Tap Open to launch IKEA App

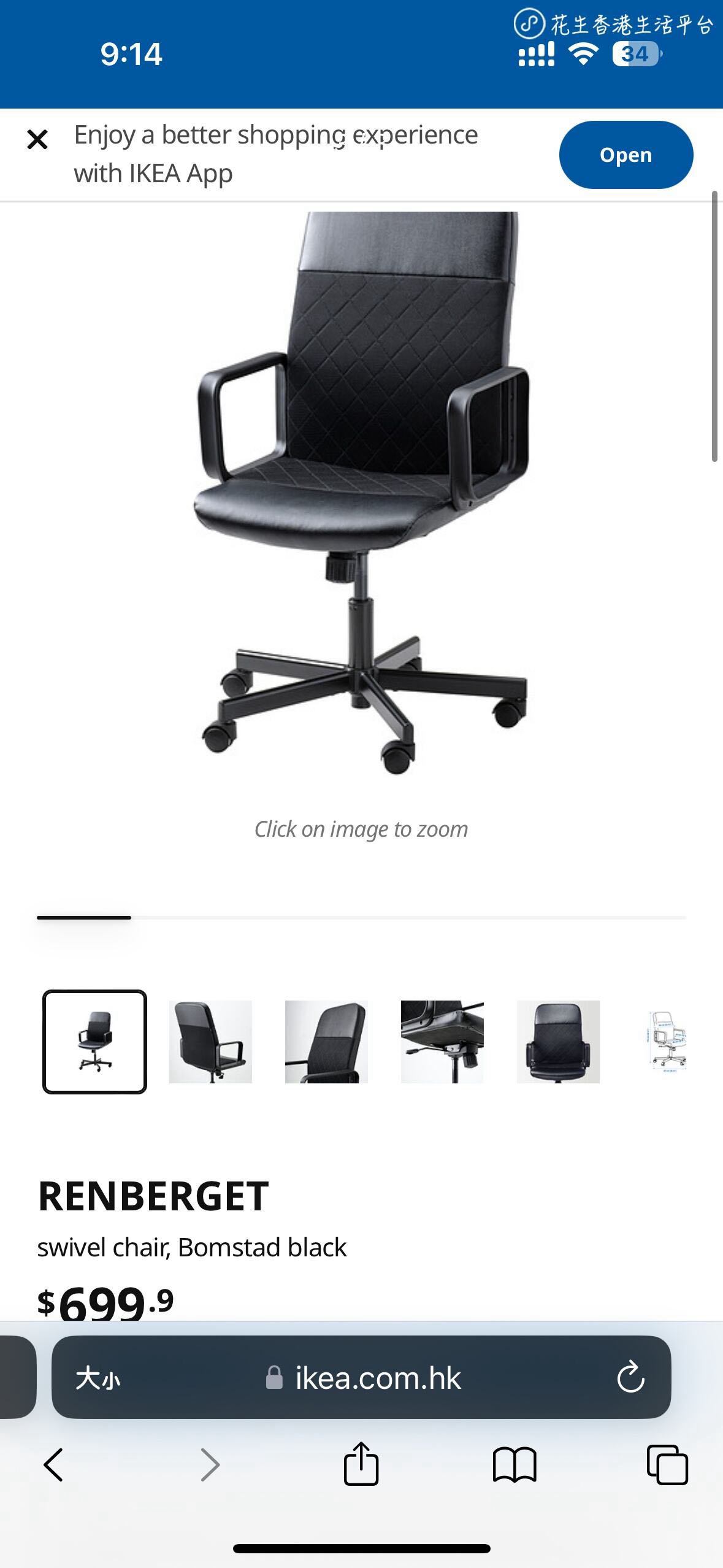pos(625,155)
